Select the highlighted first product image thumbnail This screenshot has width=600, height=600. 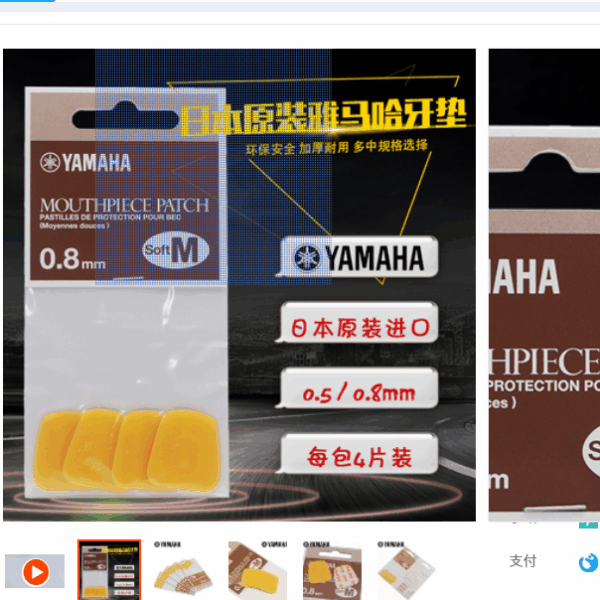[x=109, y=570]
